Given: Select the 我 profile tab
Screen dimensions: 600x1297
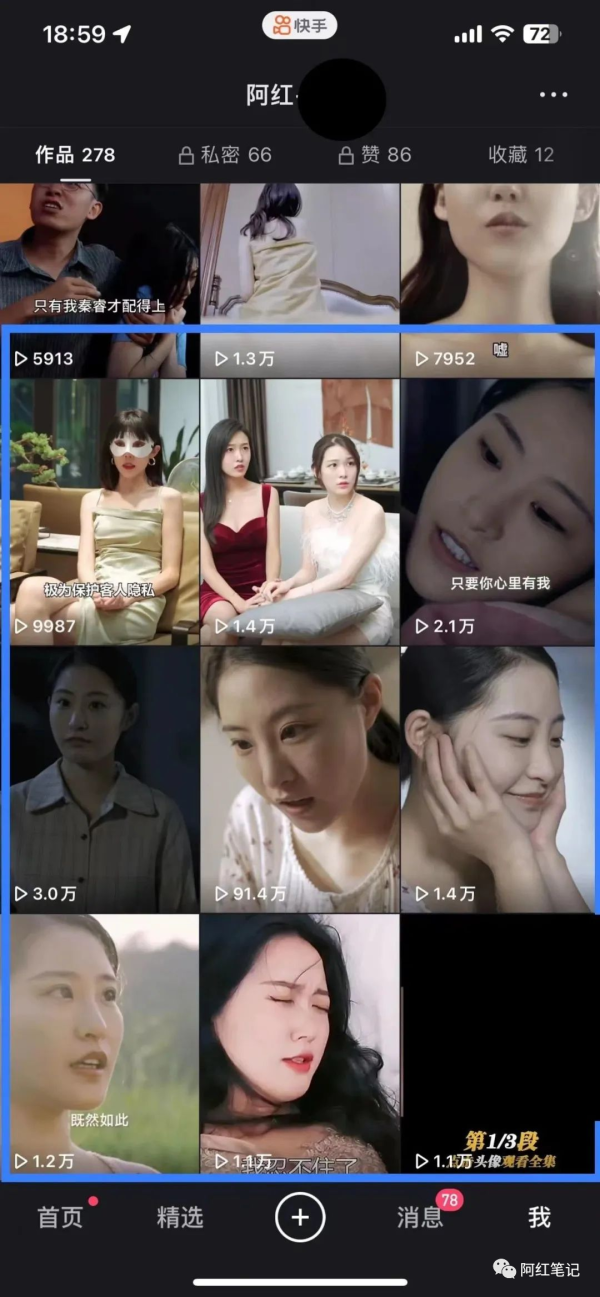Looking at the screenshot, I should point(540,1217).
